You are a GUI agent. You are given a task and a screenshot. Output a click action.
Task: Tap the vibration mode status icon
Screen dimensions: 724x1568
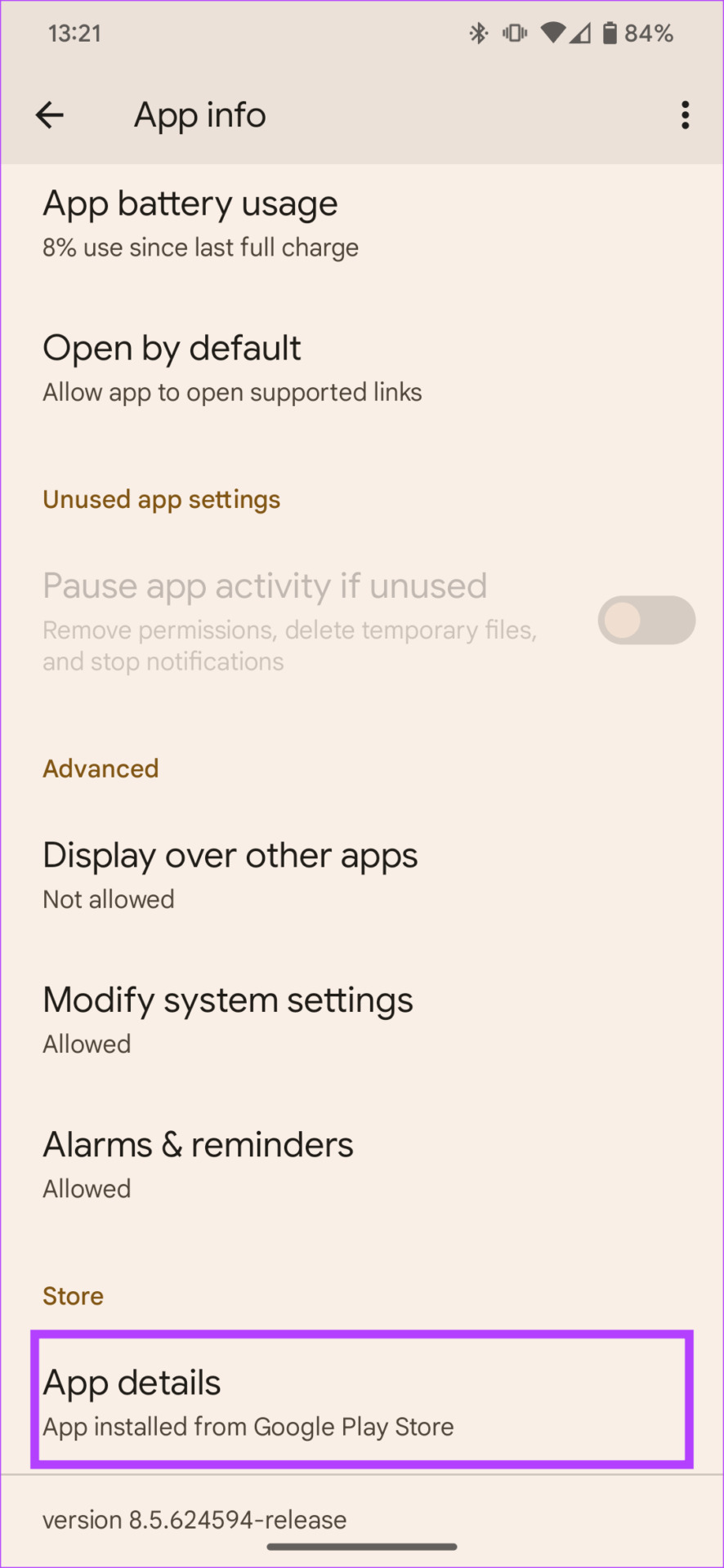(514, 32)
